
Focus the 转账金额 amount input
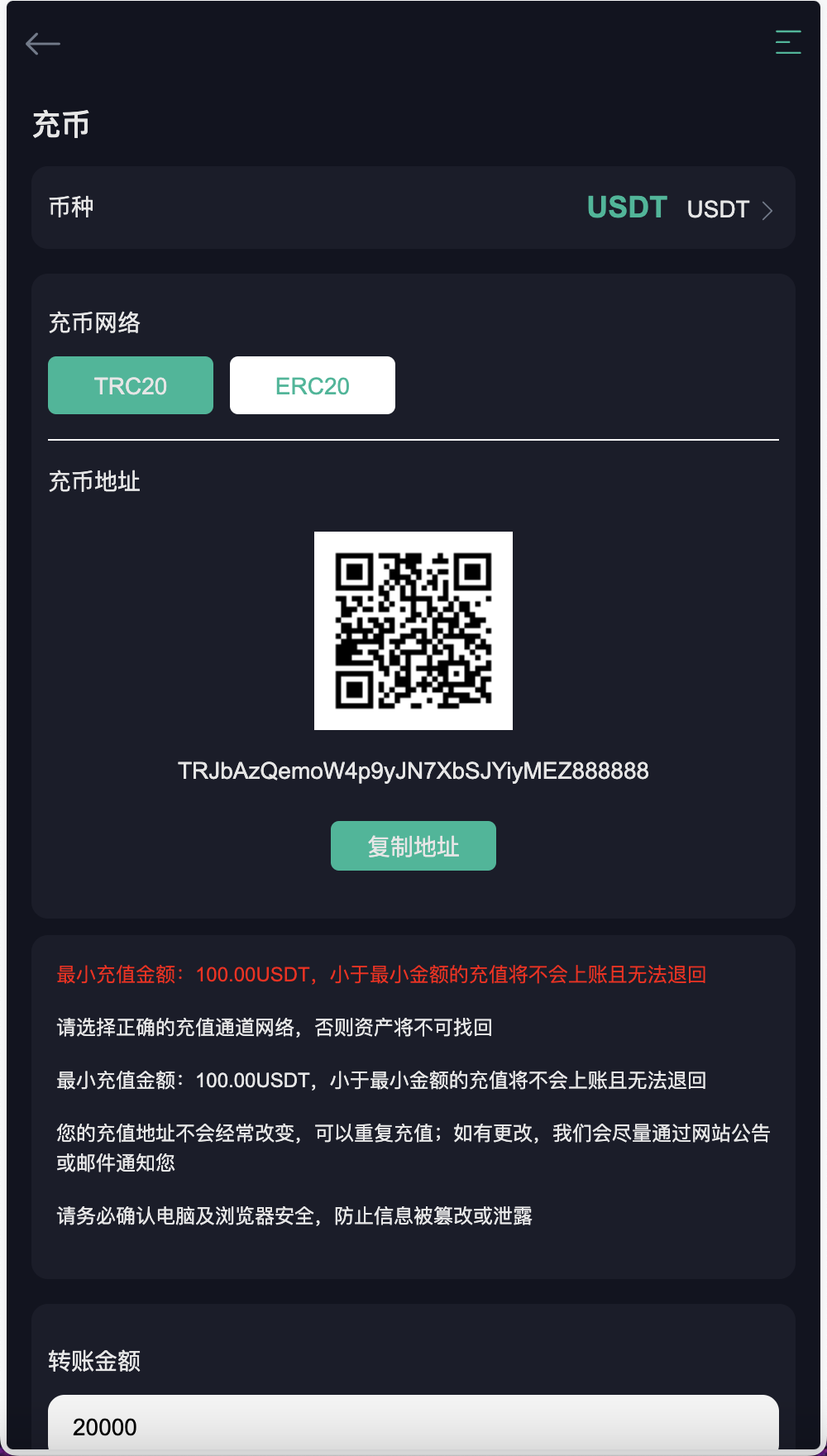[x=413, y=1425]
